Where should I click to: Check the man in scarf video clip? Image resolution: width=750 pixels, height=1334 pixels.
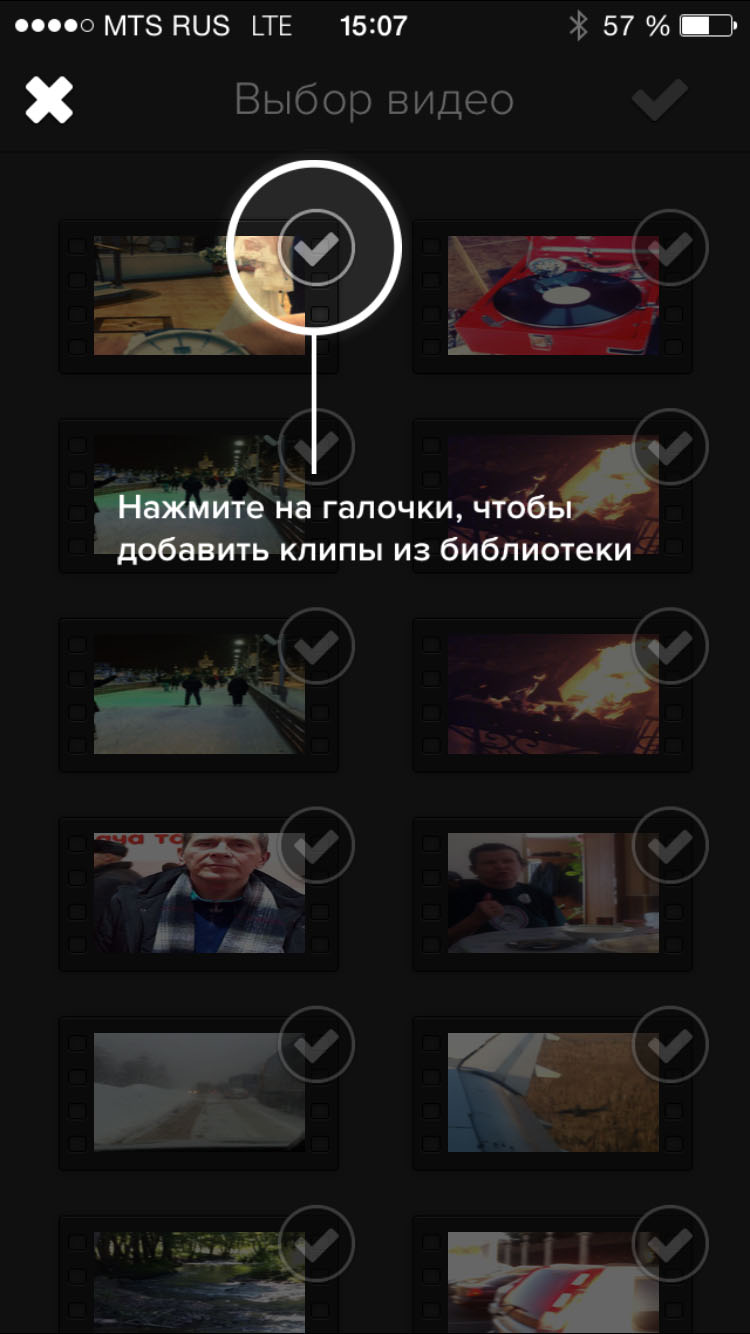tap(316, 846)
